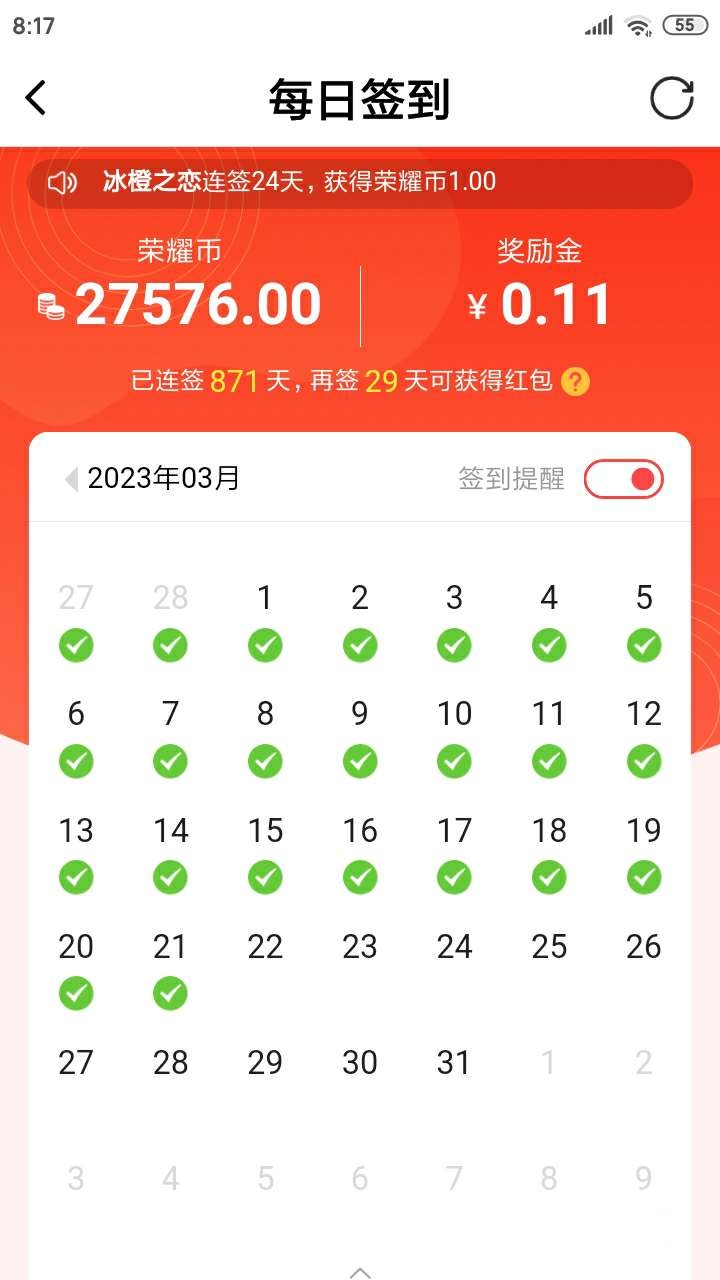Turn off the 签到提醒 reminder switch
Viewport: 720px width, 1280px height.
(x=624, y=479)
